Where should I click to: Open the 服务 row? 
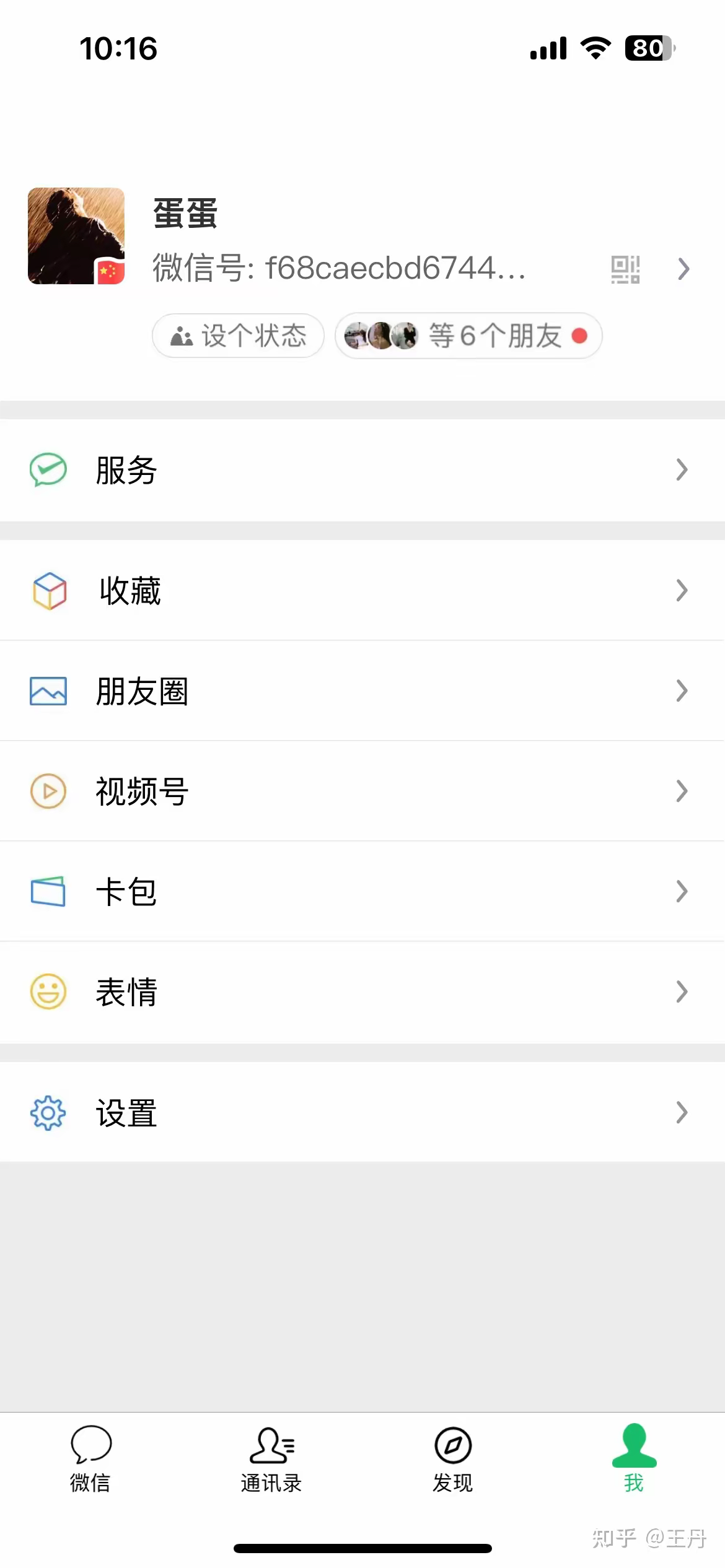(x=362, y=470)
